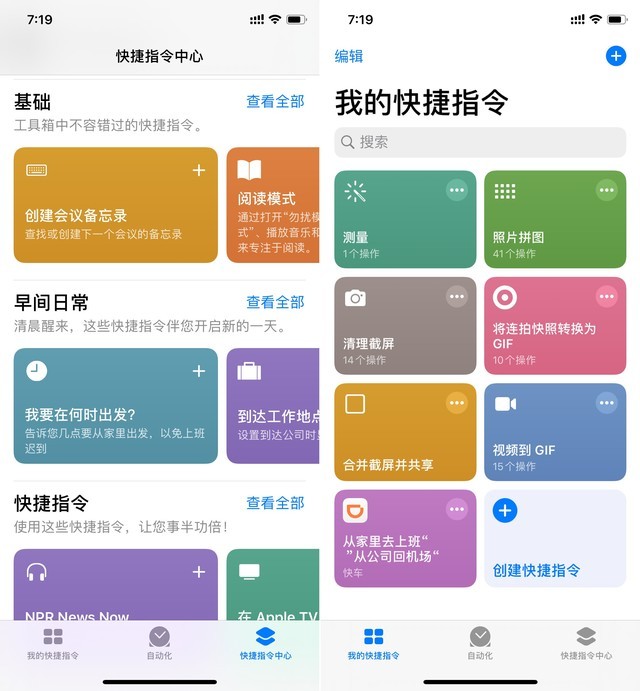640x691 pixels.
Task: Tap 编辑 to edit my shortcuts
Action: (349, 57)
